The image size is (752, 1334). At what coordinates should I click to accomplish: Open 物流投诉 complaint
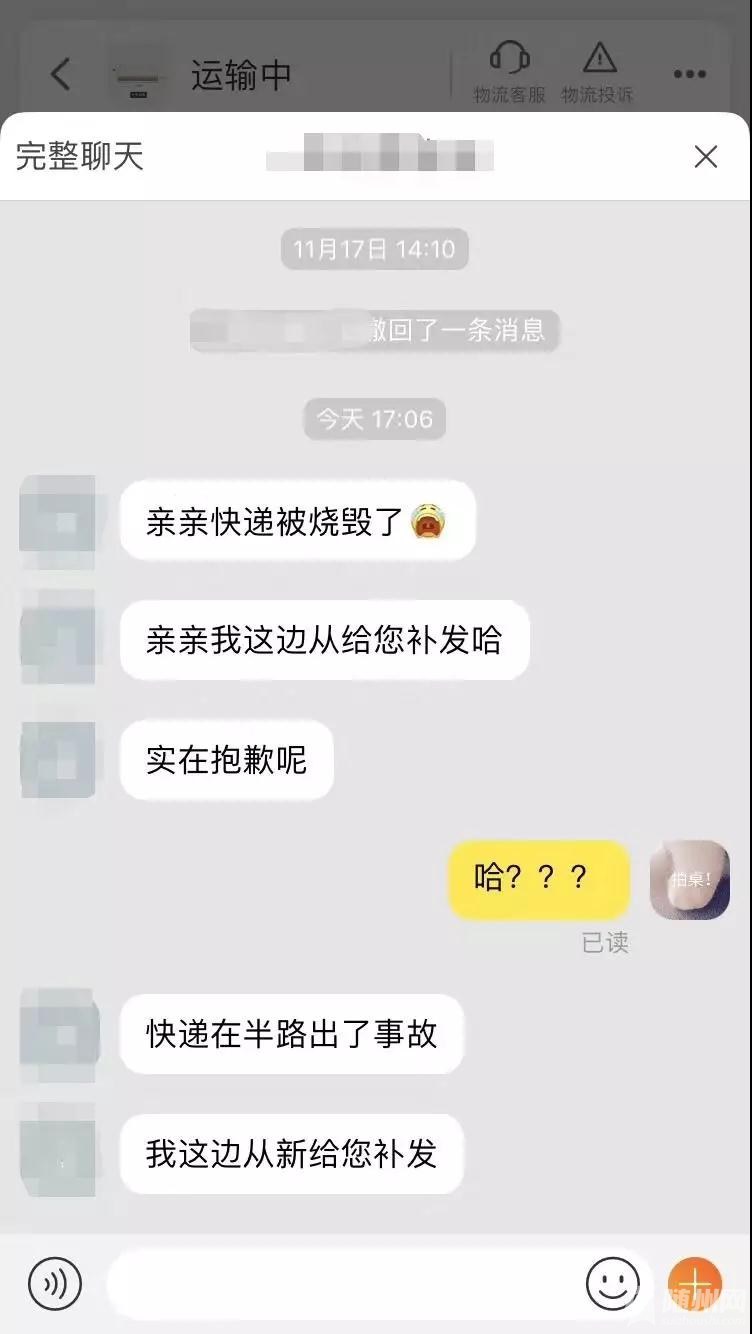597,73
